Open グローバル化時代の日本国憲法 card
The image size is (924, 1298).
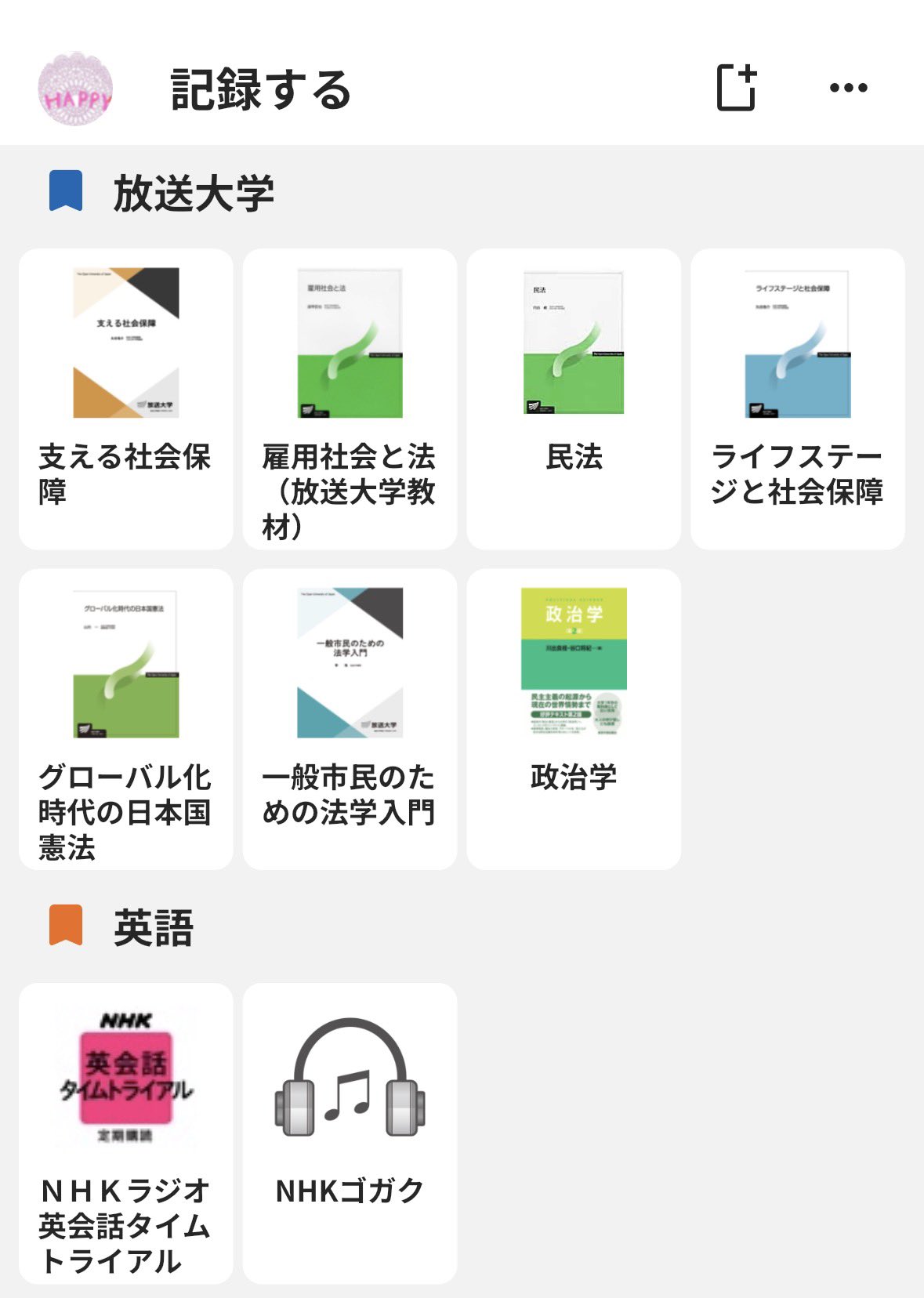[126, 719]
